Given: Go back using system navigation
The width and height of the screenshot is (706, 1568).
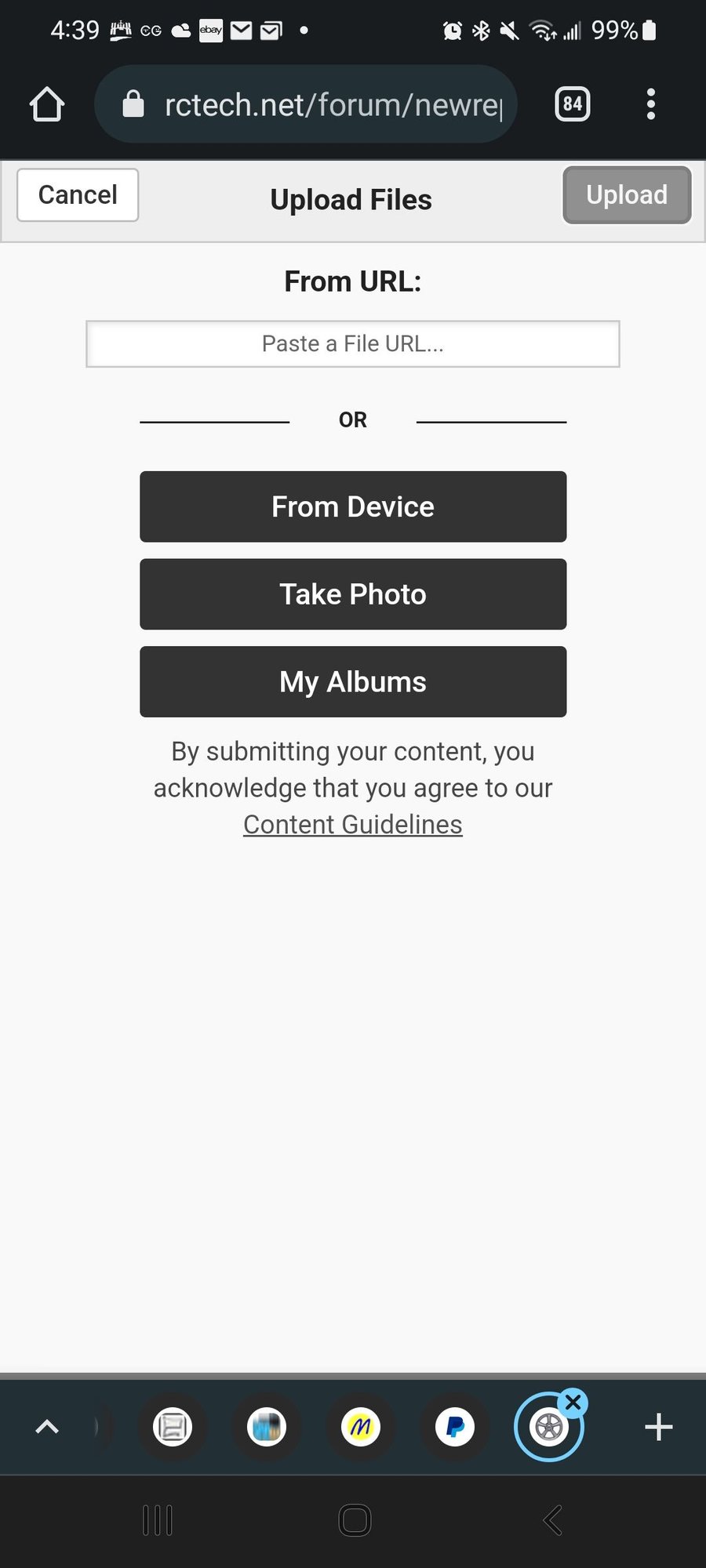Looking at the screenshot, I should point(552,1520).
